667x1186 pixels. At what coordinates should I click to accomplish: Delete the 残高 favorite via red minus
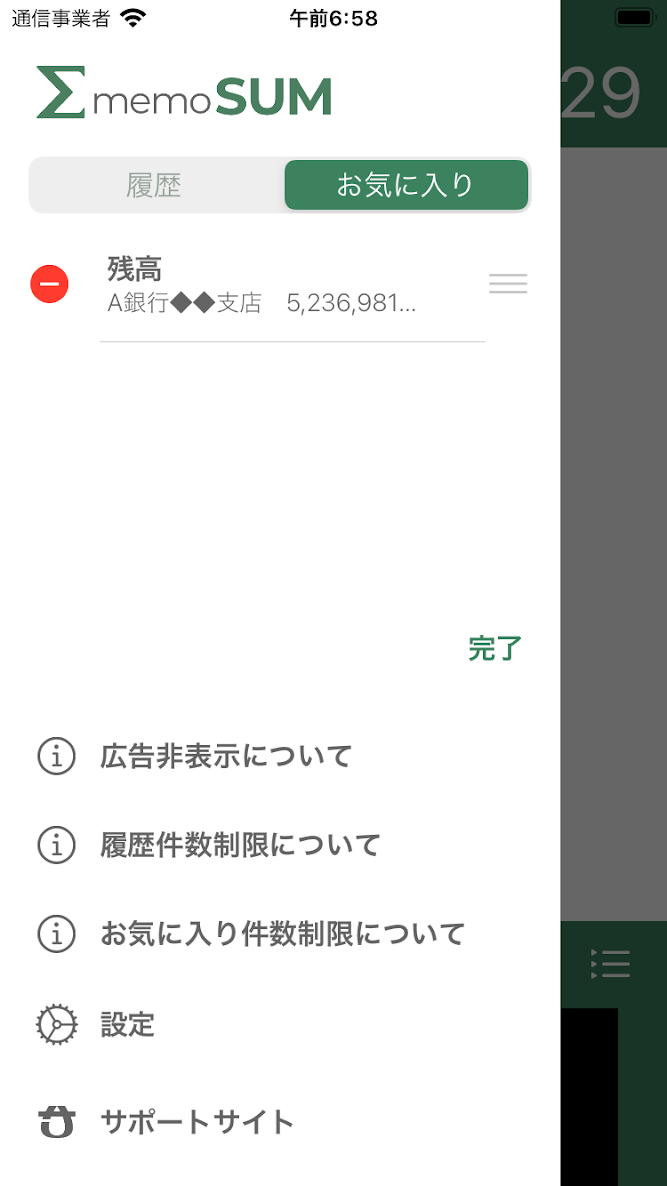tap(49, 284)
